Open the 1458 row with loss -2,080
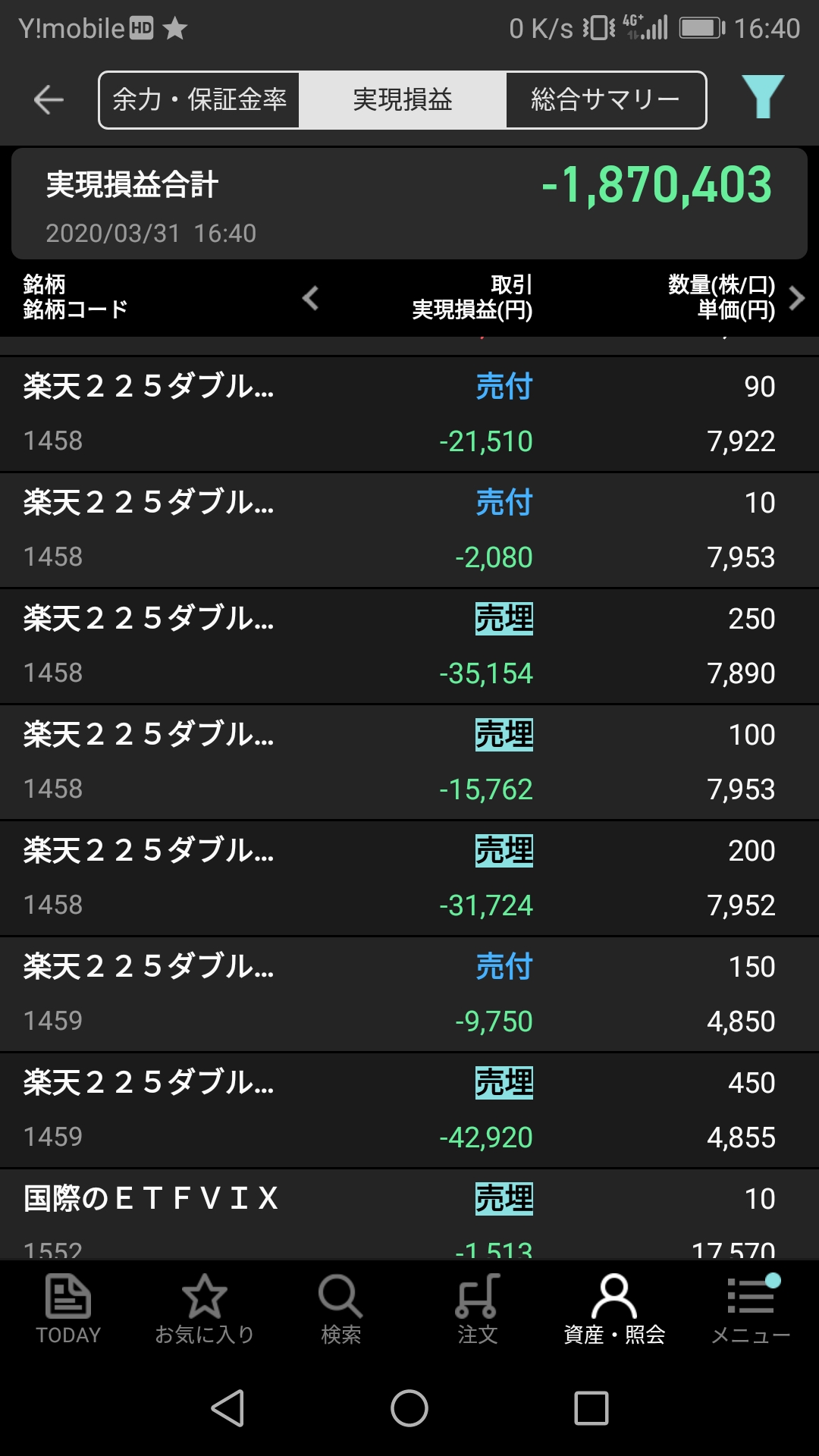Screen dimensions: 819x1456 [409, 530]
